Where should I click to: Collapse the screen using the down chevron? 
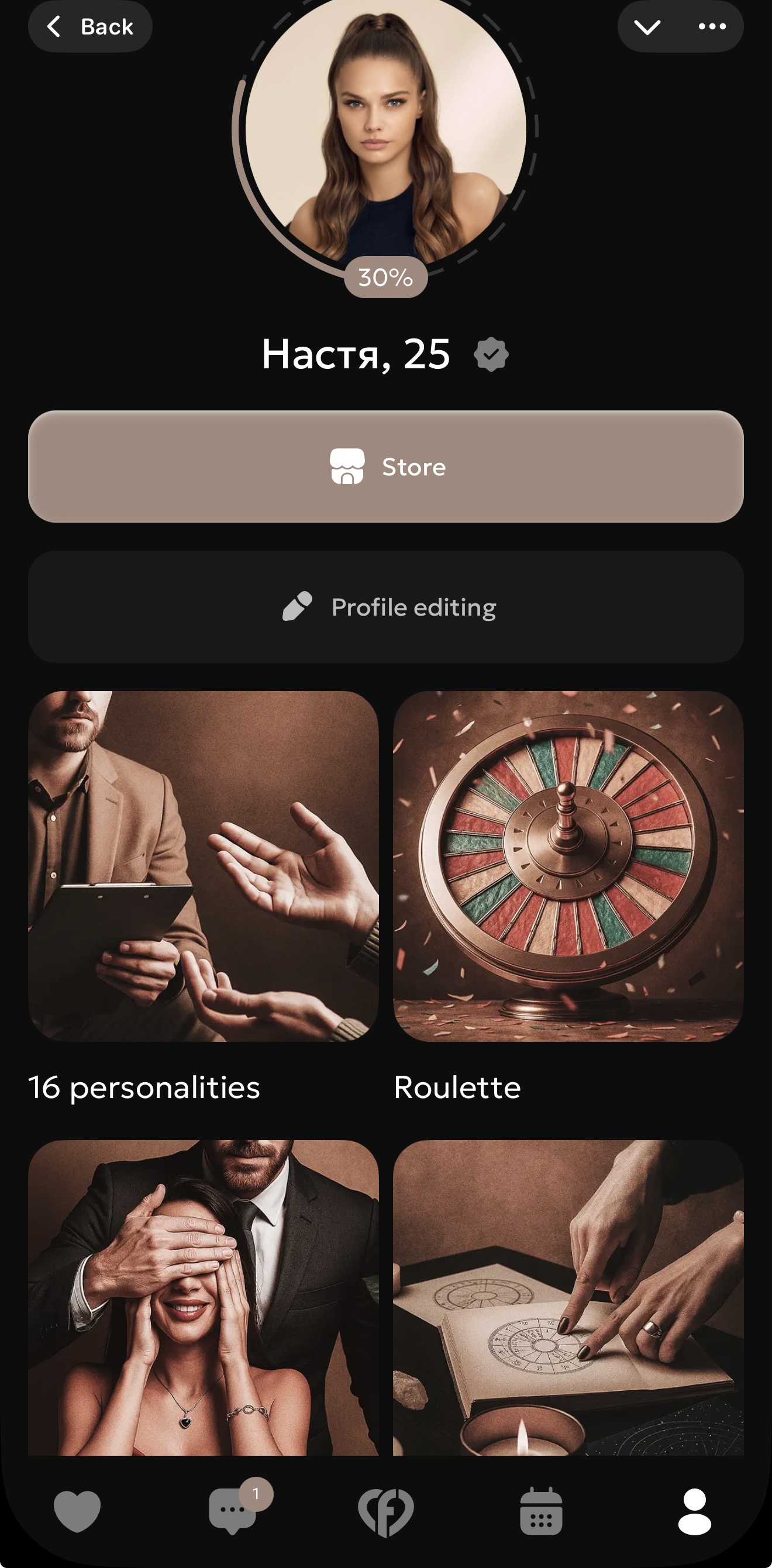pos(648,26)
